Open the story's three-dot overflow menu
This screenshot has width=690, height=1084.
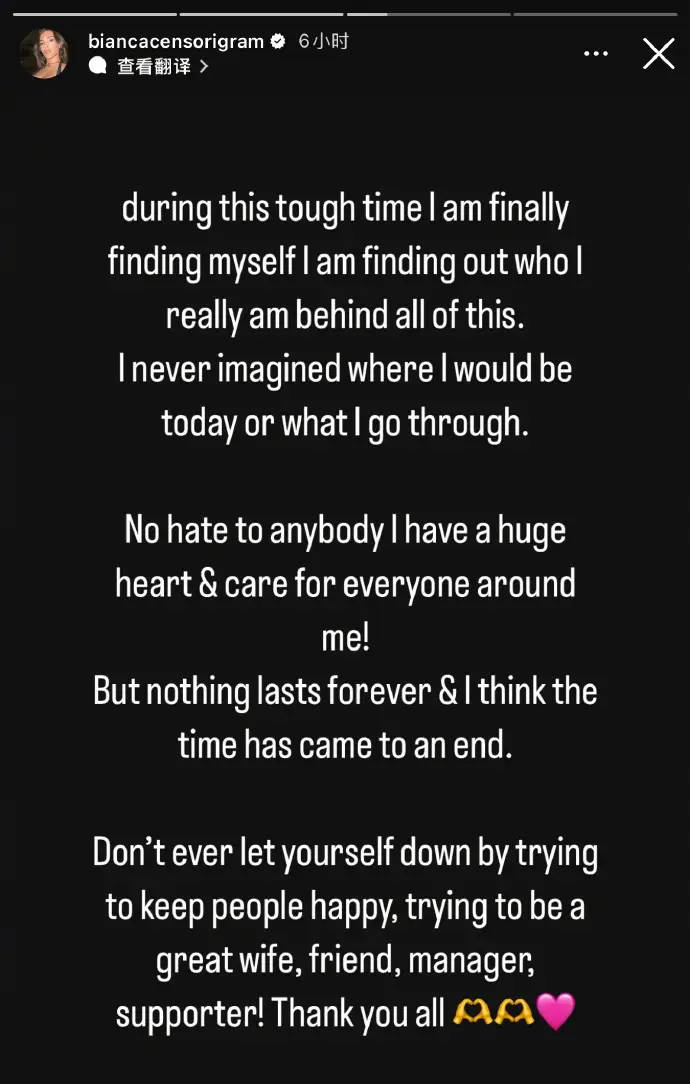point(595,54)
